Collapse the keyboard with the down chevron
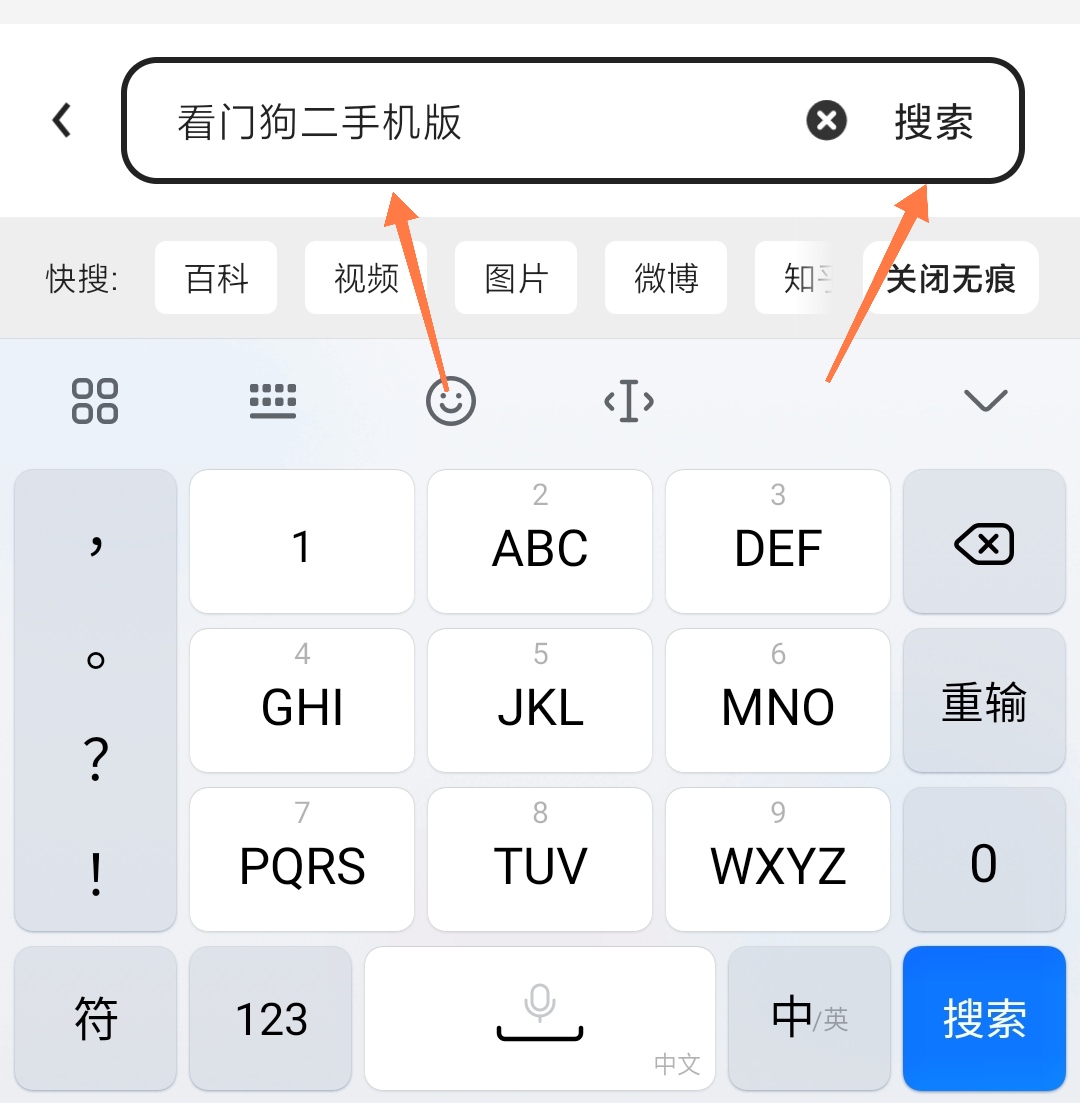1080x1103 pixels. point(985,401)
